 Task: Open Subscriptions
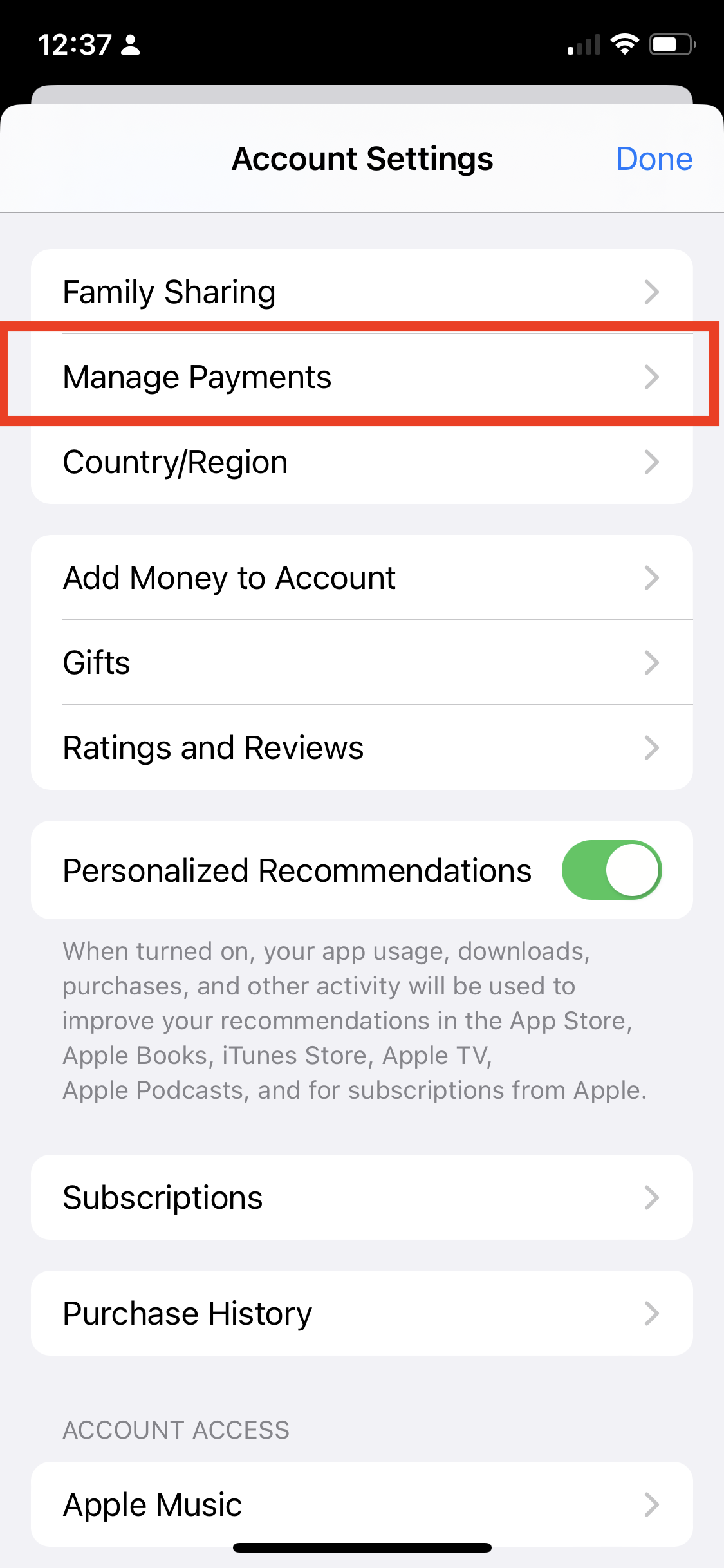coord(362,1197)
